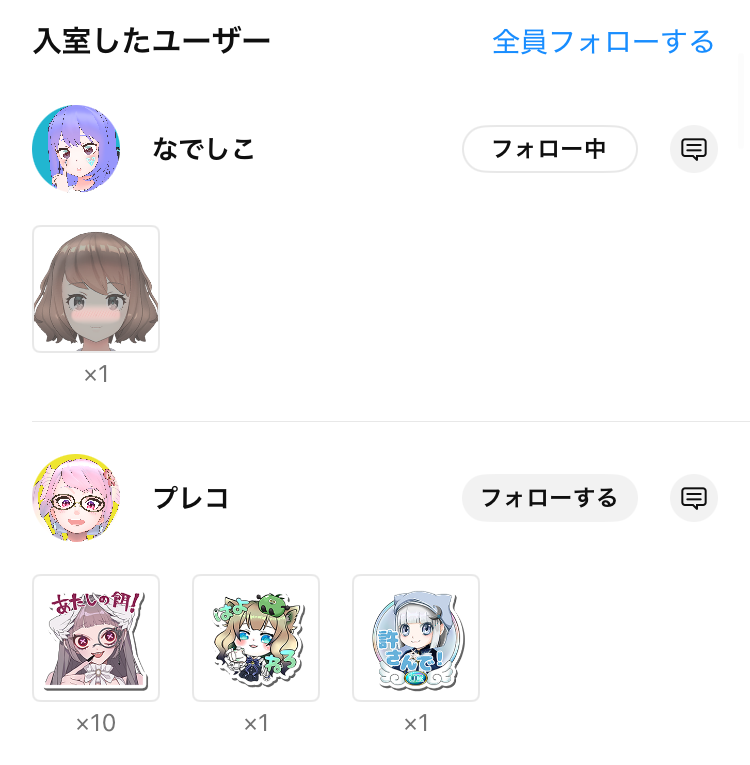
Task: Open message icon next to なでしこ
Action: [x=693, y=149]
